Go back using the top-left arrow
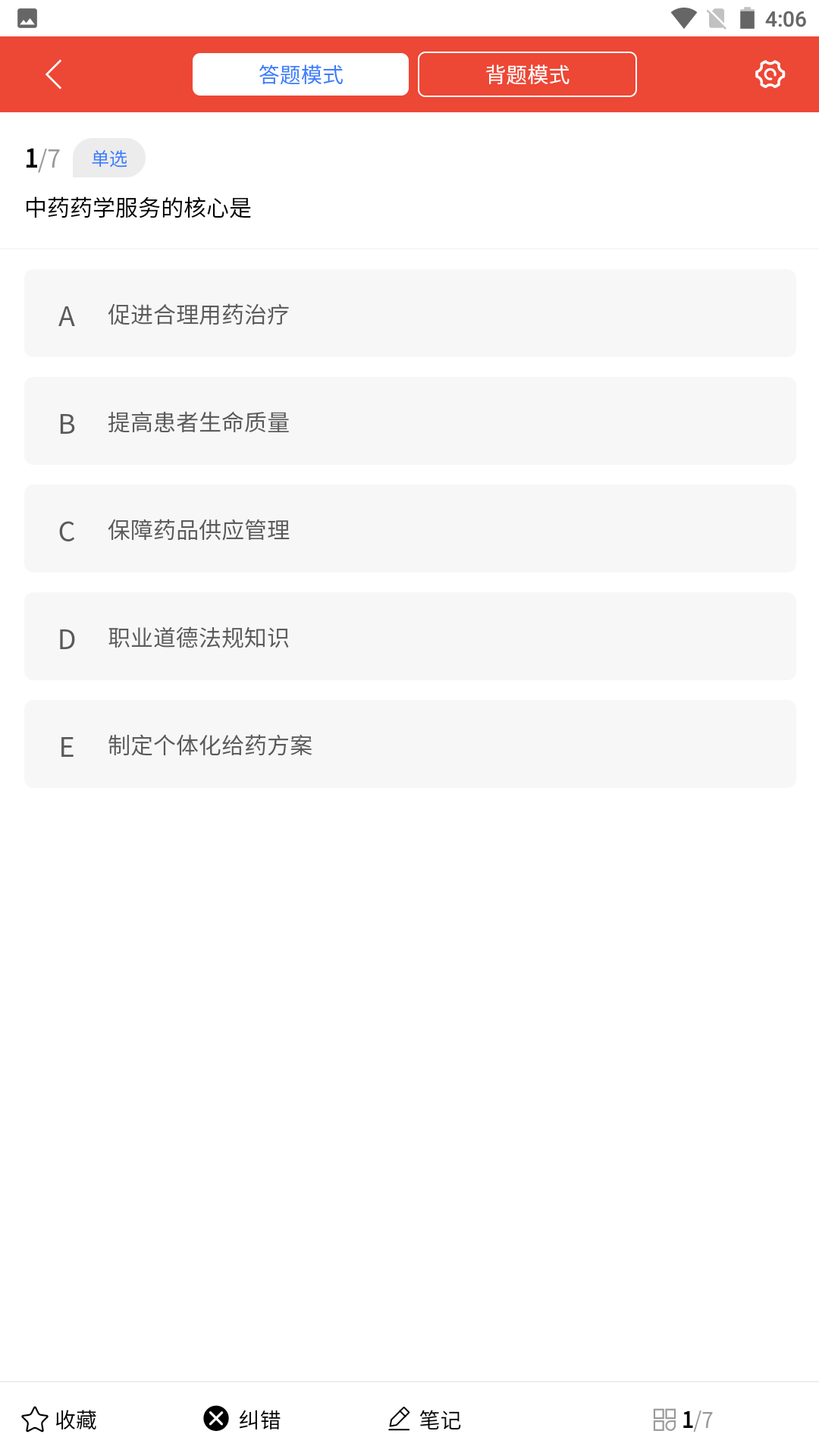The image size is (819, 1456). pos(54,74)
